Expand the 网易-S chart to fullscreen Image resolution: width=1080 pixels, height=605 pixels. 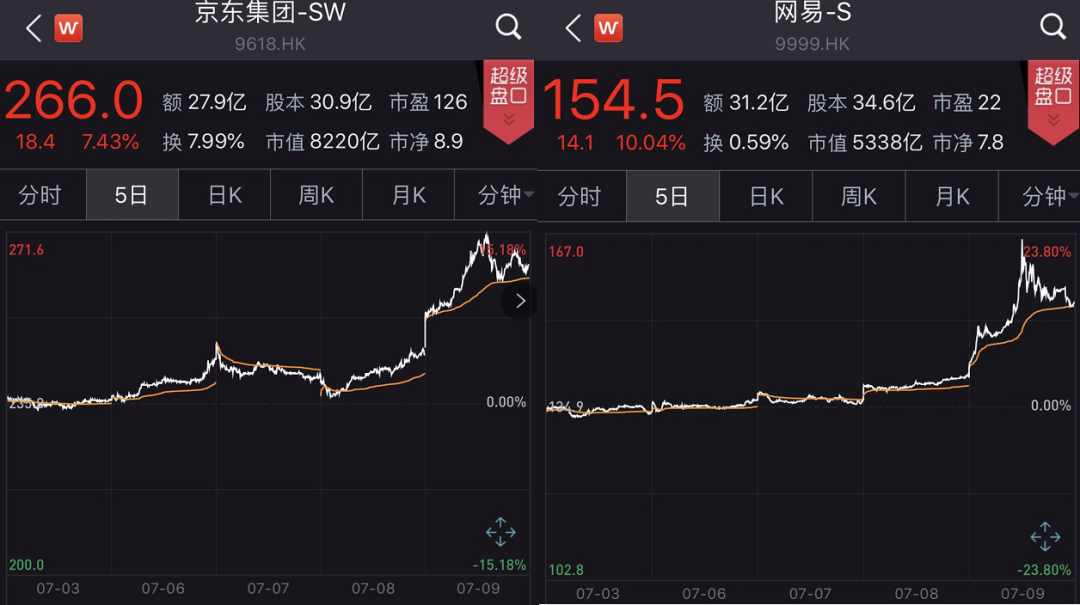tap(1045, 536)
